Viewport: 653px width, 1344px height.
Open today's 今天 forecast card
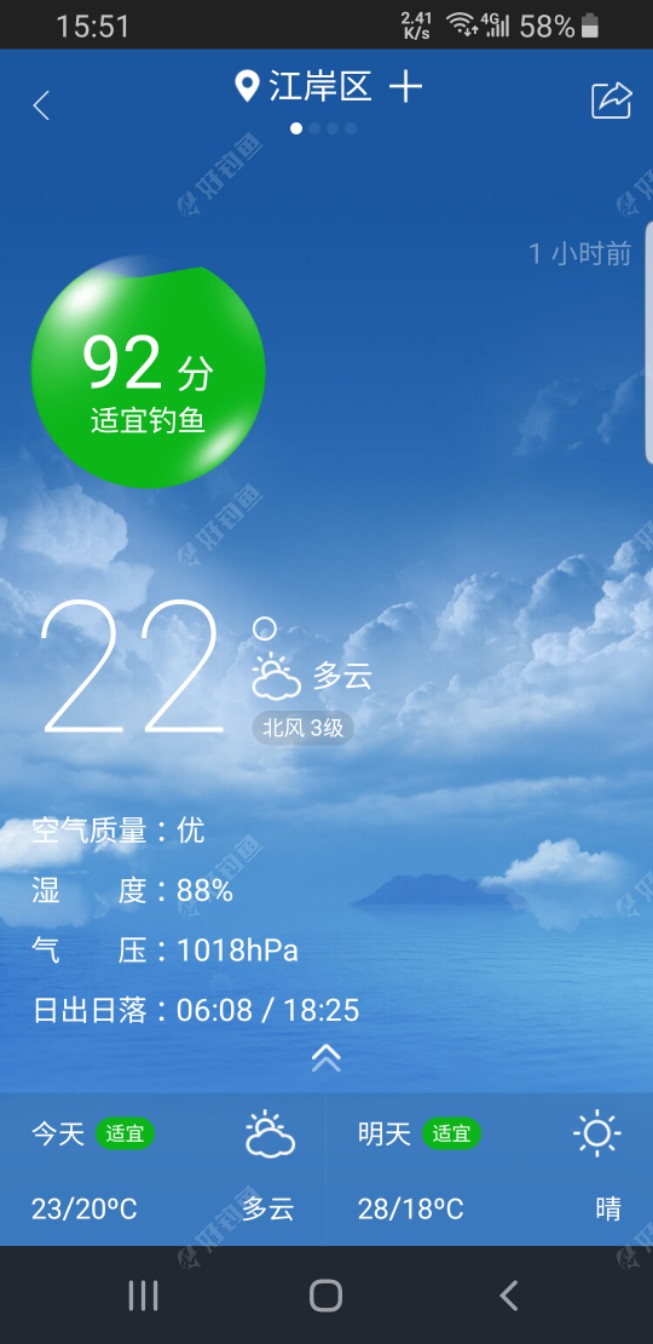tap(163, 1169)
